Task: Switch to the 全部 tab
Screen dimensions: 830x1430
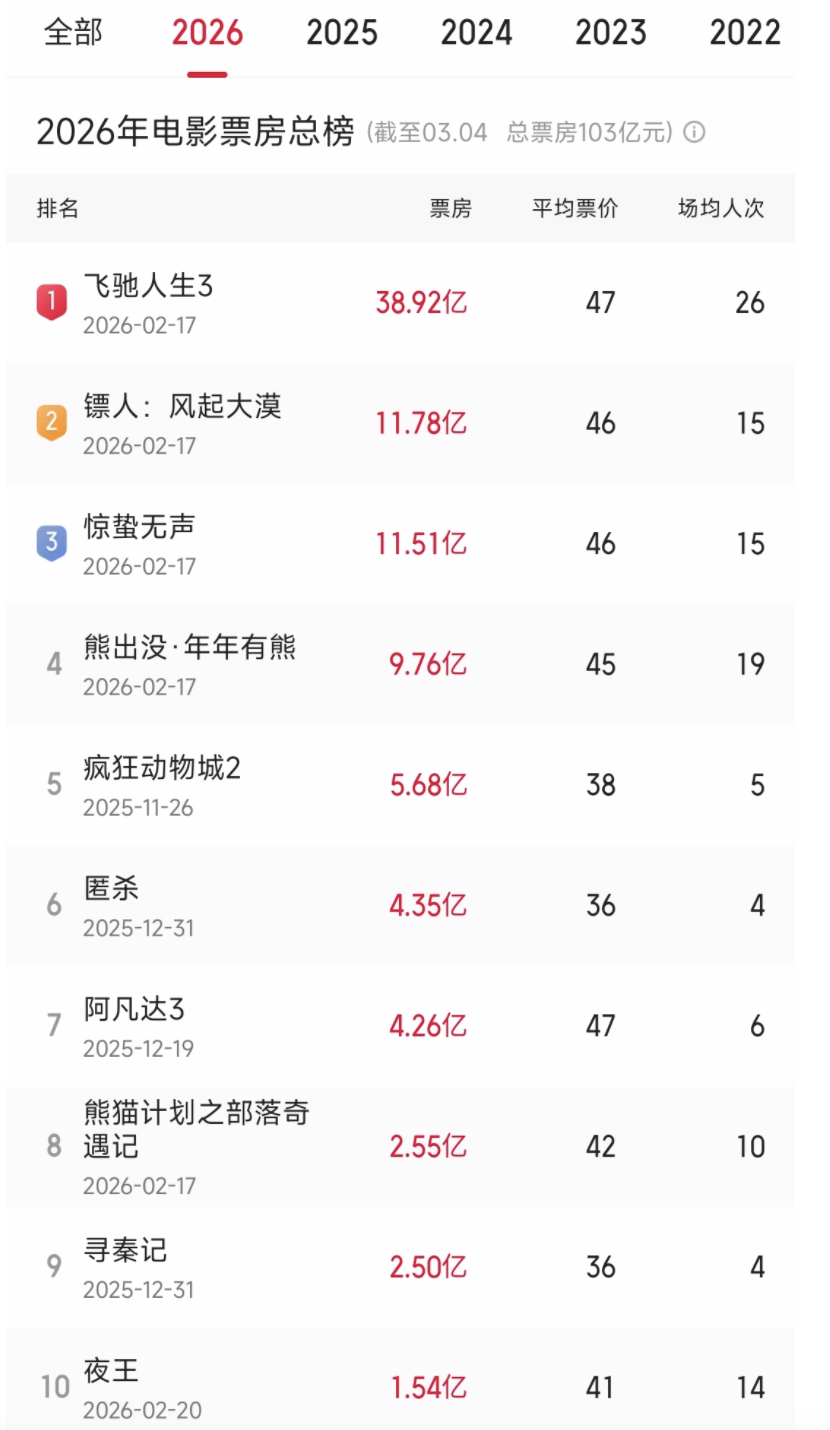Action: pyautogui.click(x=72, y=33)
